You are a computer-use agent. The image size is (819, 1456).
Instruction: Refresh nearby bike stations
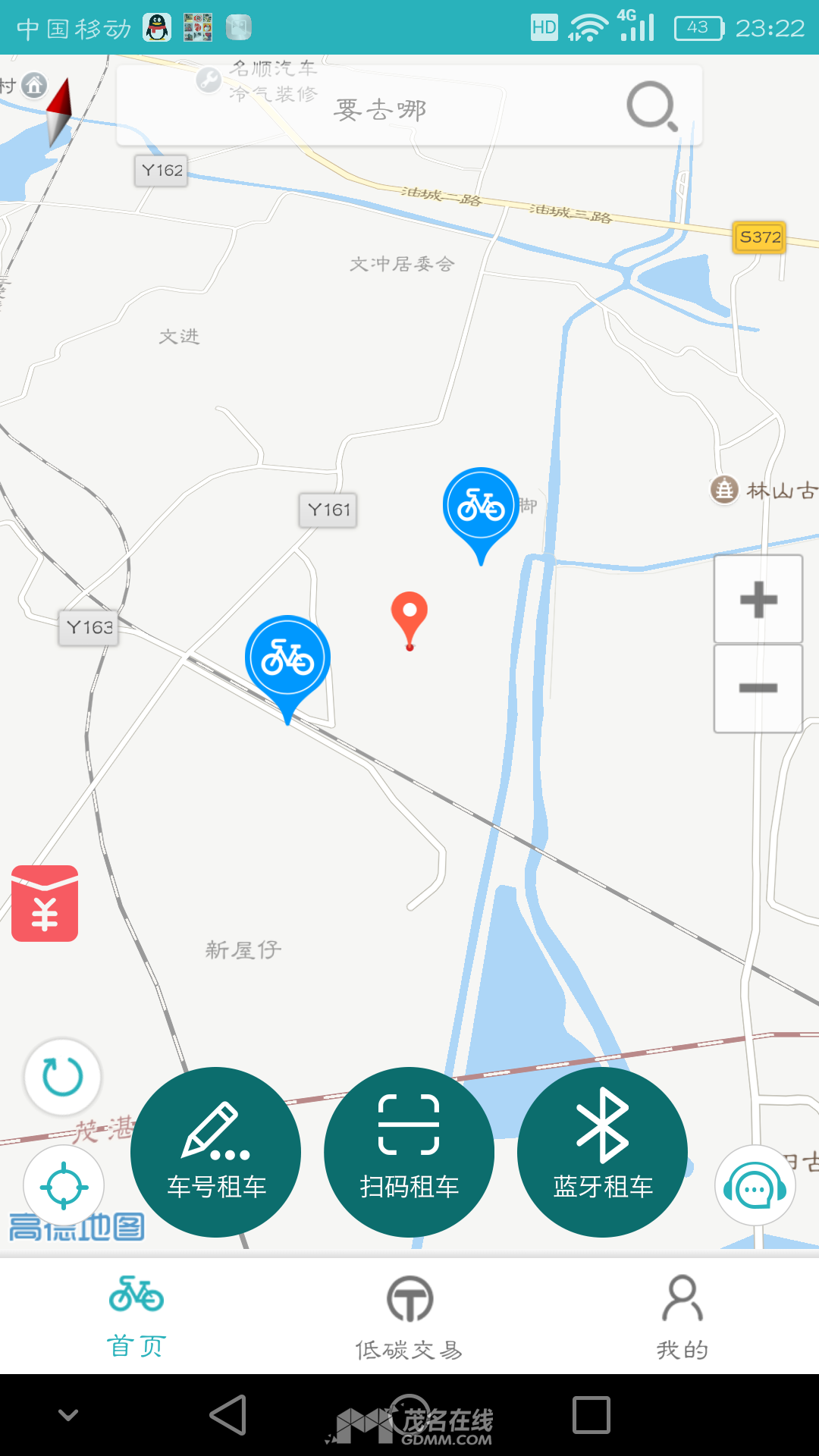(62, 1076)
